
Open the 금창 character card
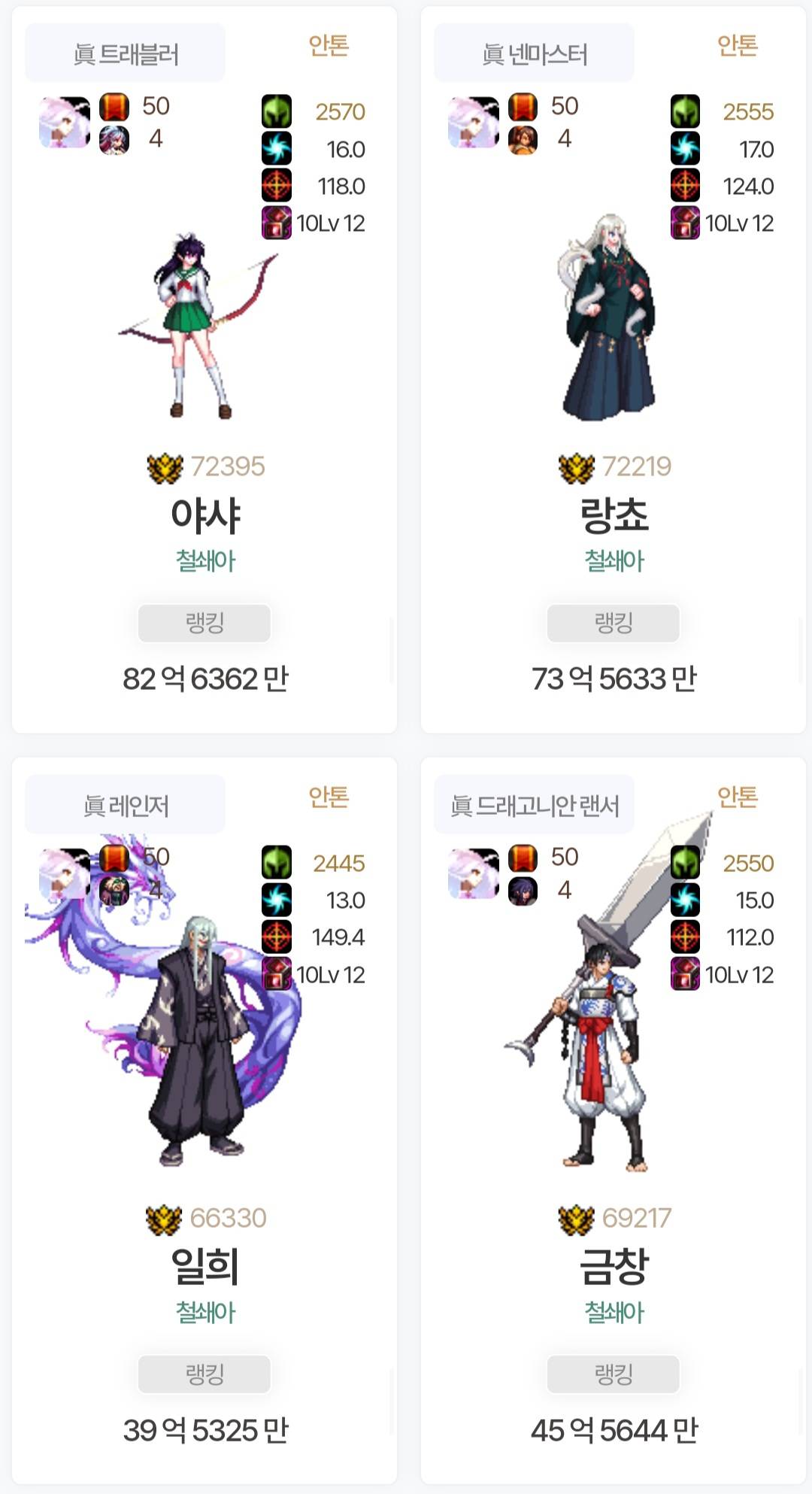click(614, 1266)
